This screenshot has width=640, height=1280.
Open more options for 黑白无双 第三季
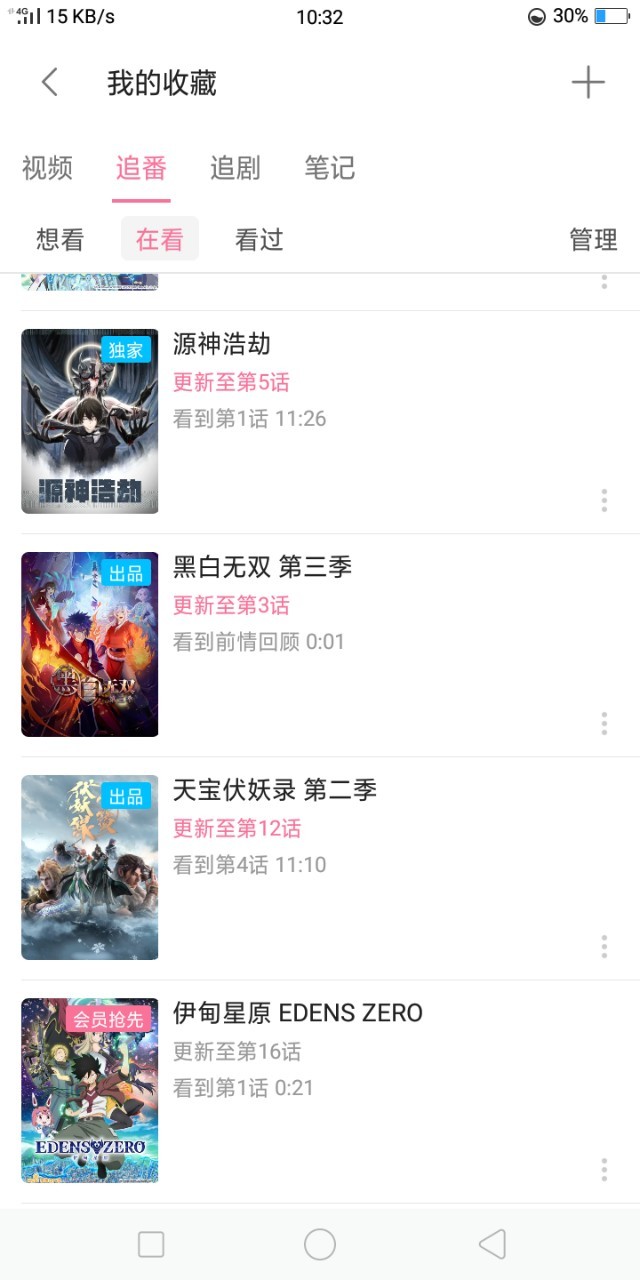(x=604, y=723)
